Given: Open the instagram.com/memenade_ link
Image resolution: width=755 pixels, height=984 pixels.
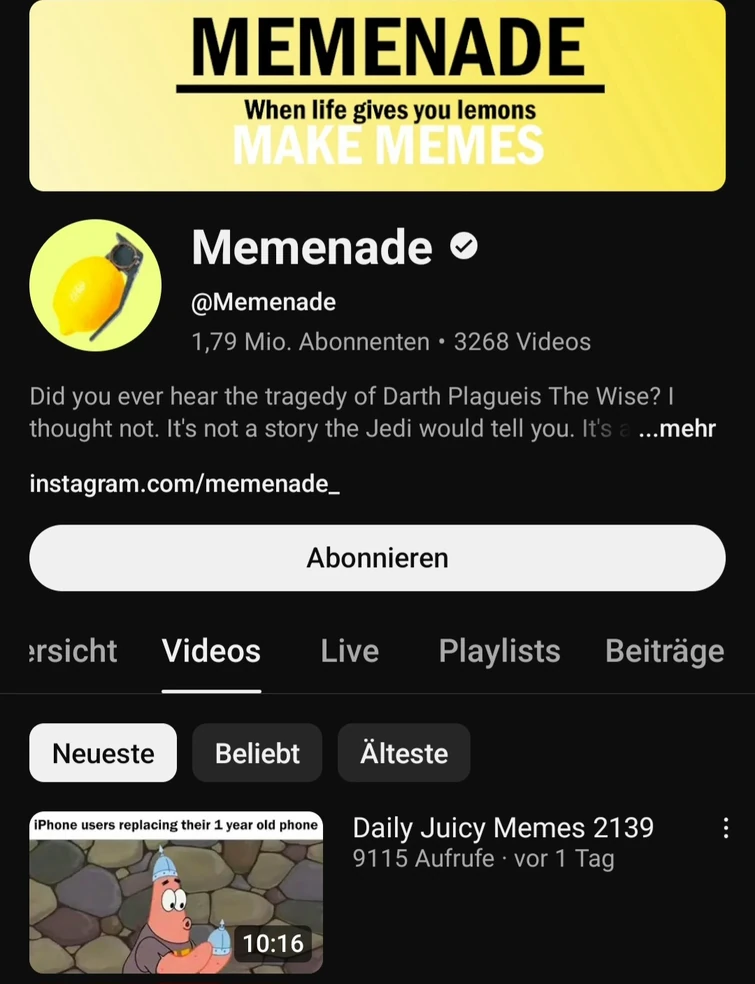Looking at the screenshot, I should coord(185,484).
